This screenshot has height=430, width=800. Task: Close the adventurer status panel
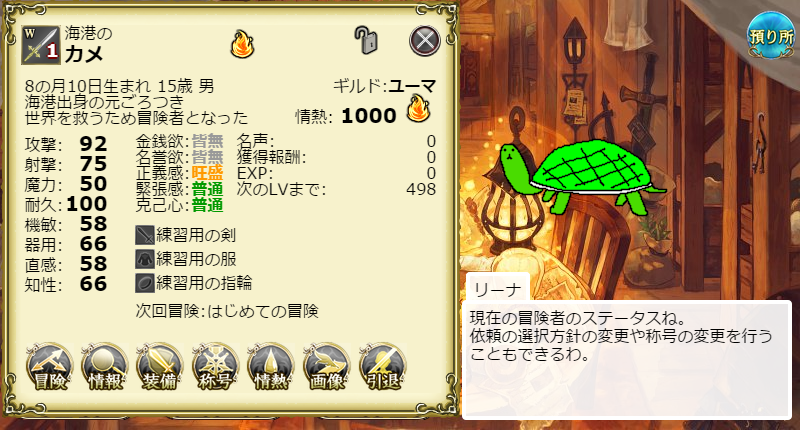(425, 41)
